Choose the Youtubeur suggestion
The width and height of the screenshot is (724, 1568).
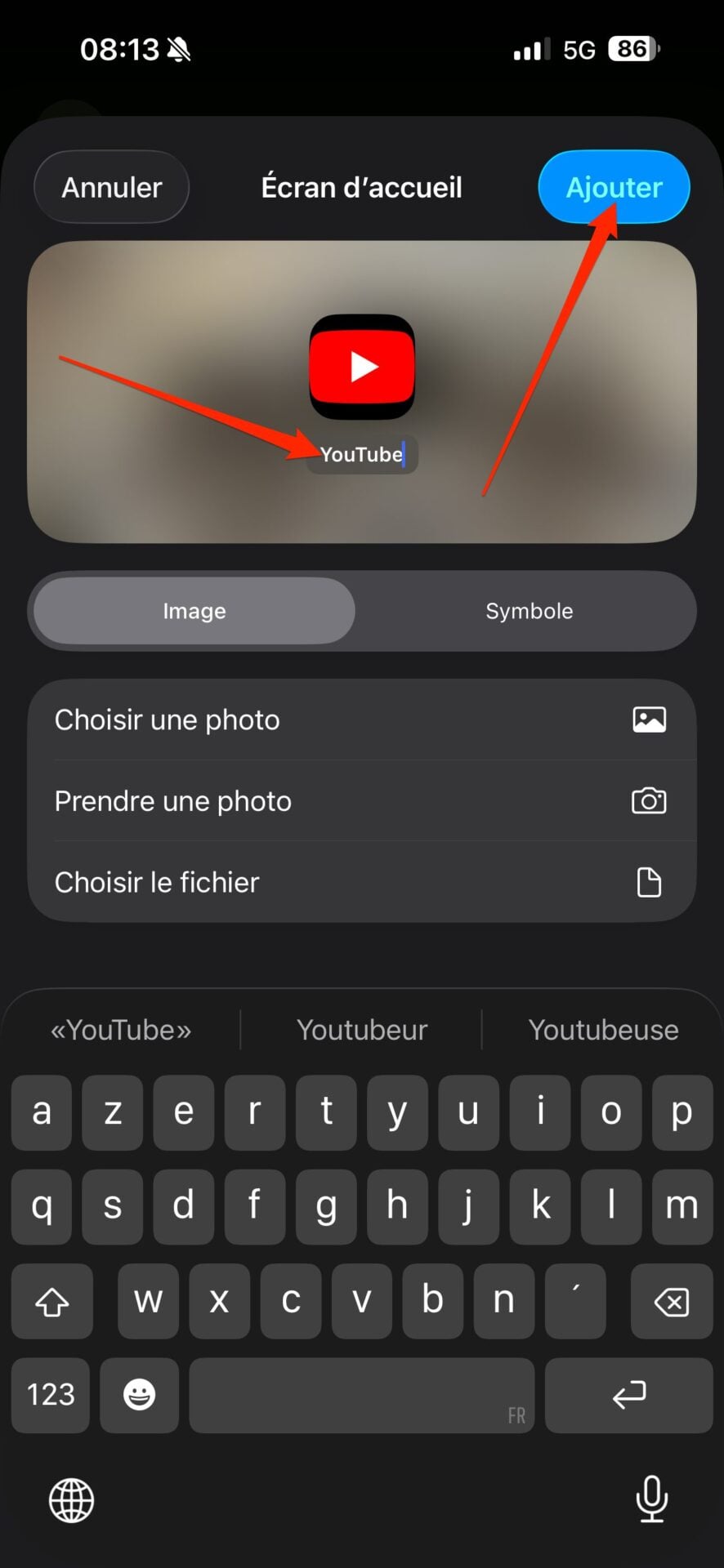click(x=362, y=1030)
